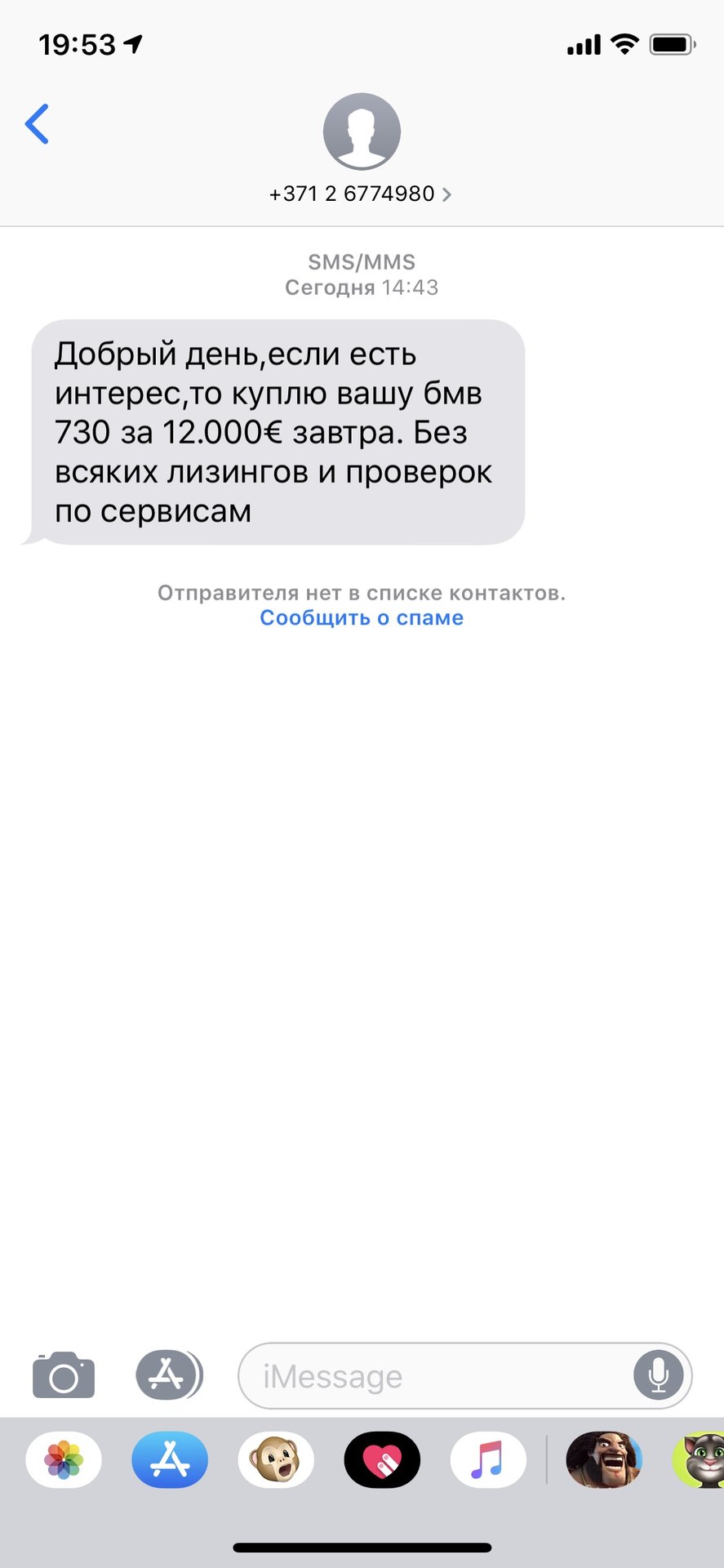This screenshot has width=724, height=1568.
Task: Open contact details for +371 2 6774980
Action: click(360, 194)
